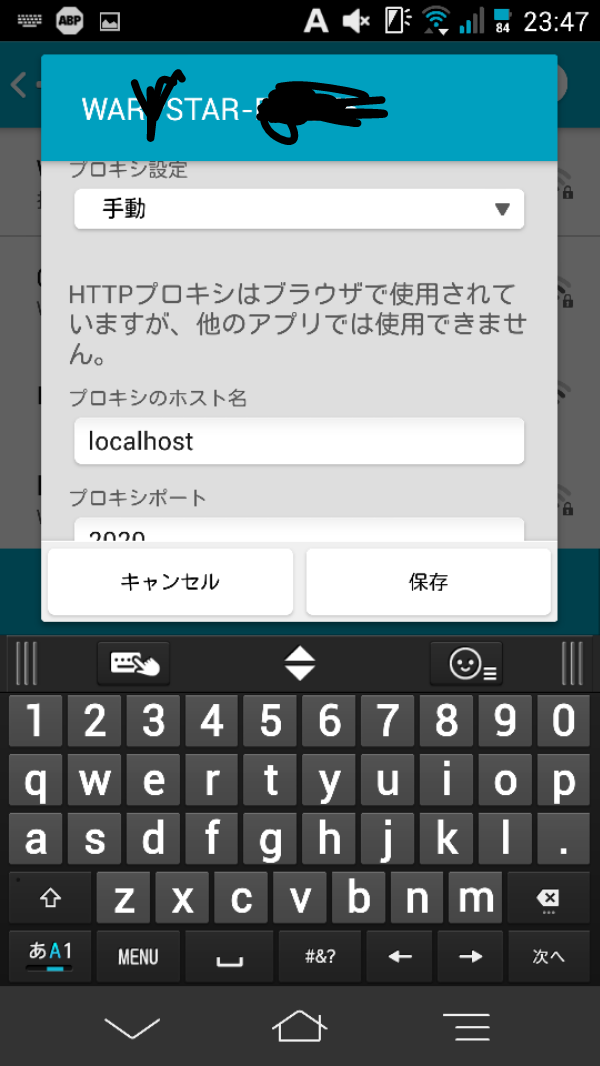Toggle the shift key on the keyboard
Screen dimensions: 600x1066
point(51,899)
